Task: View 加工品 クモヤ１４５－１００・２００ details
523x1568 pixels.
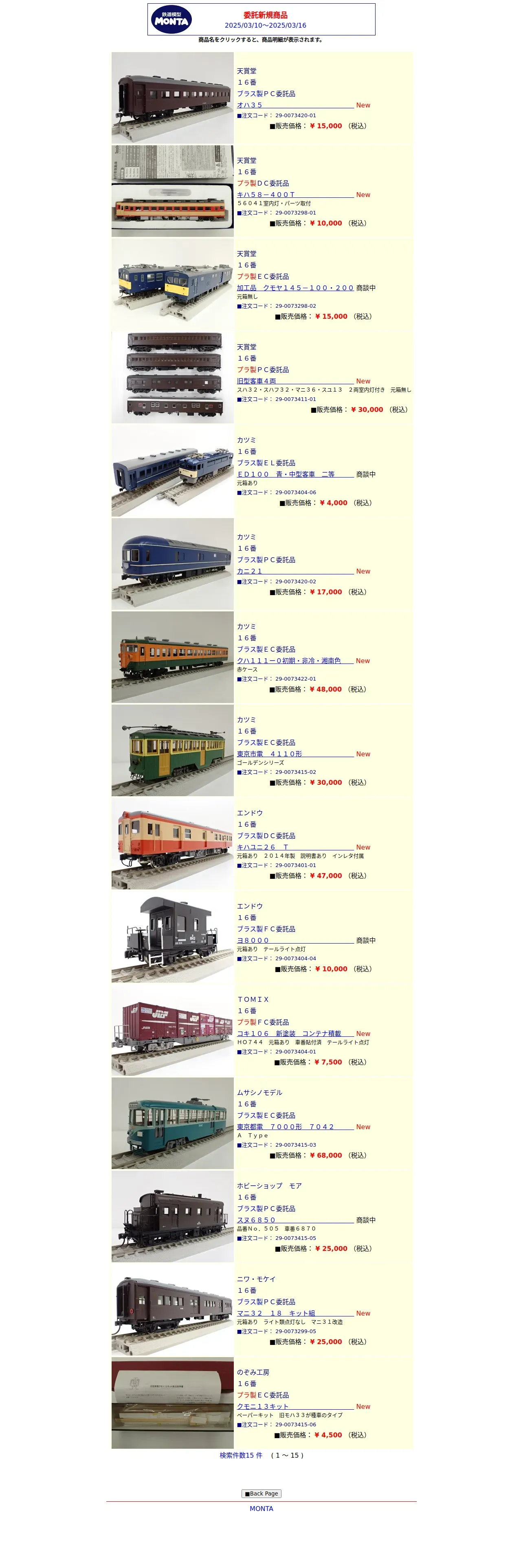Action: [294, 288]
